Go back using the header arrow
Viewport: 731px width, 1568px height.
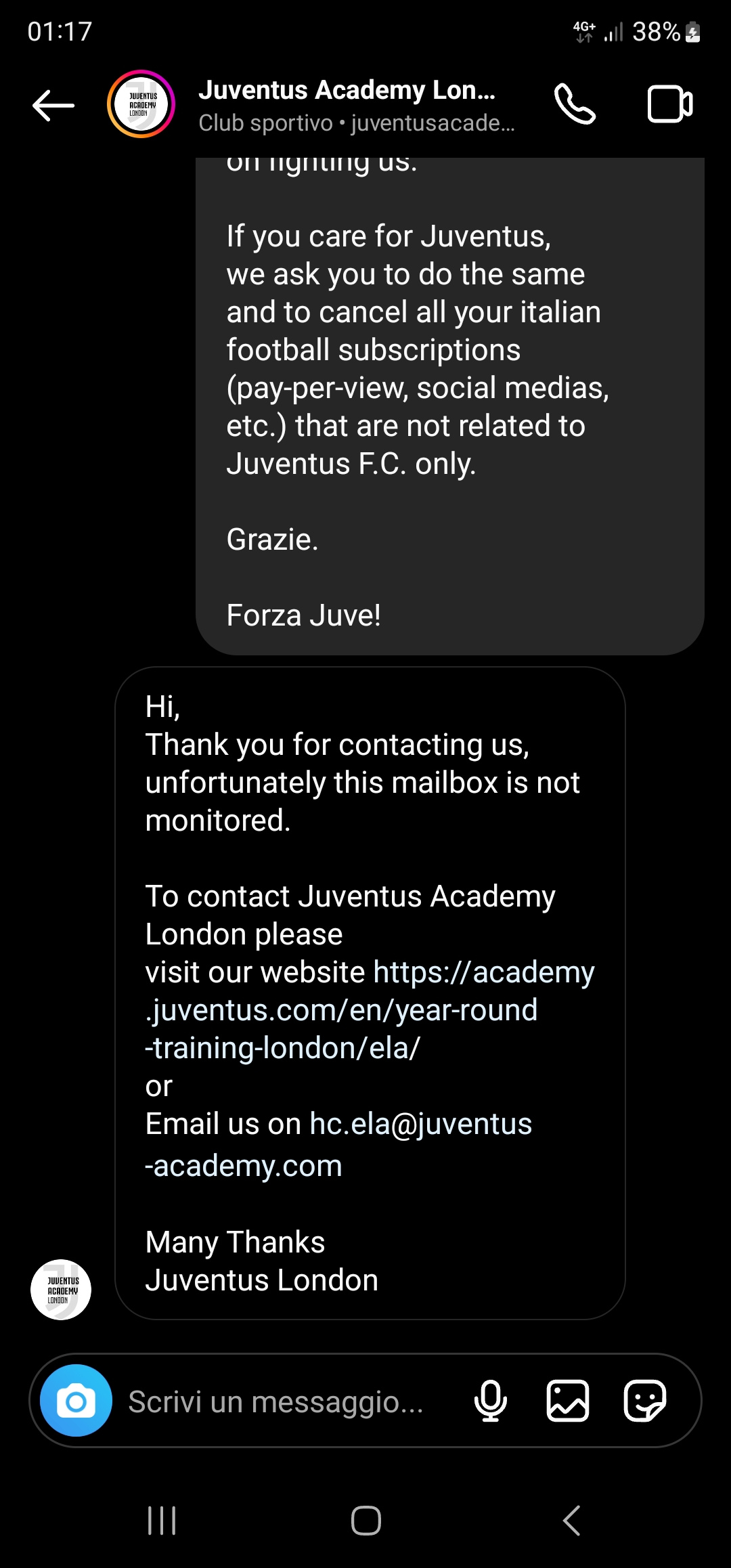53,105
